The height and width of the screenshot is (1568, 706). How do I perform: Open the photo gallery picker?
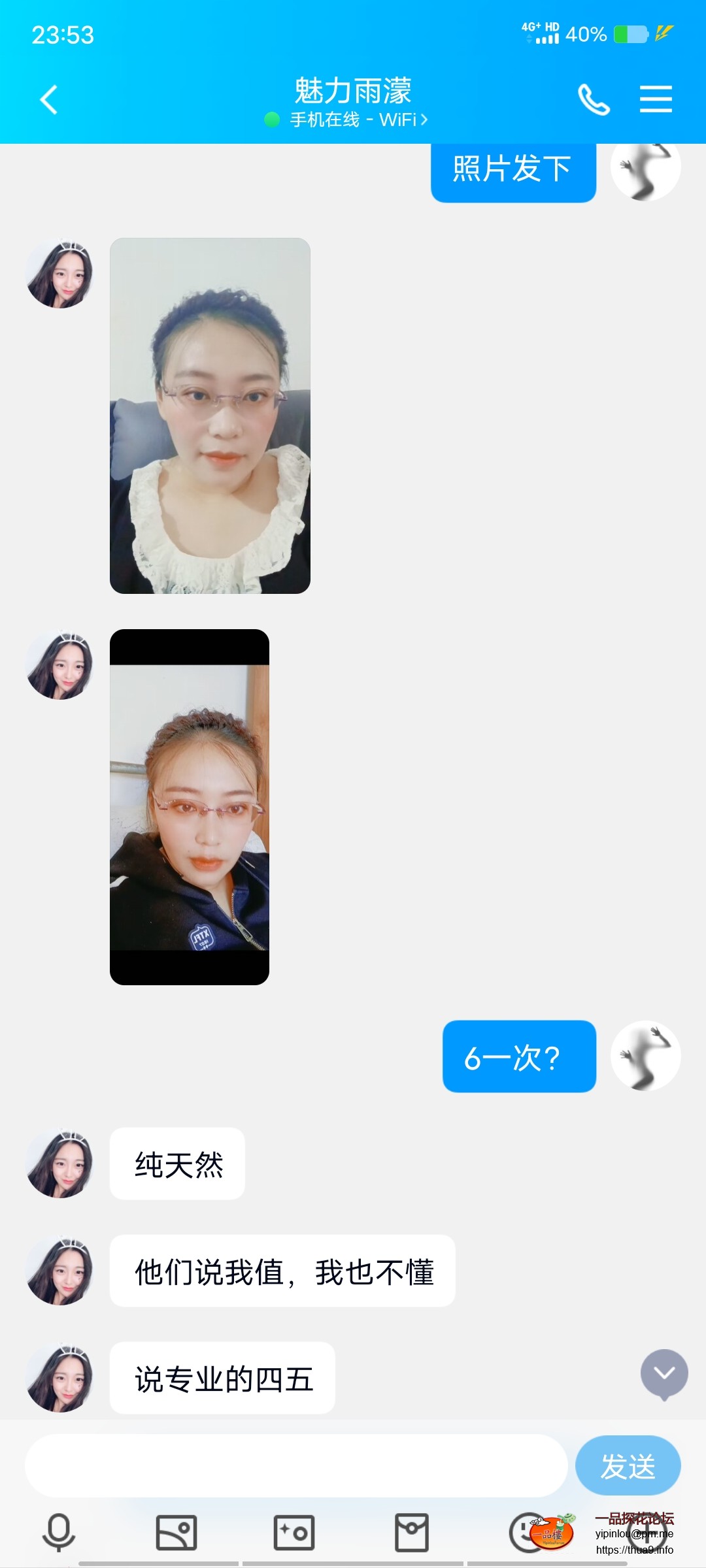176,1532
